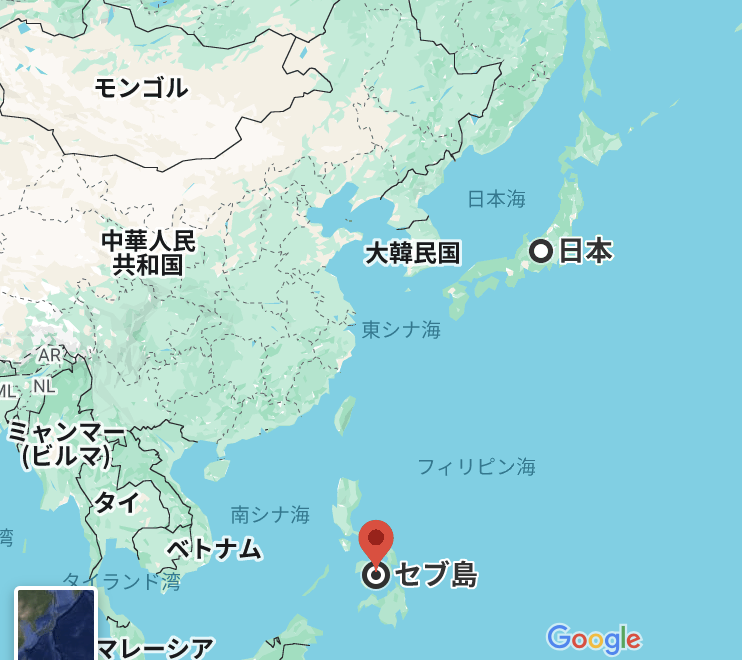Tap the red pin on セブ島
The width and height of the screenshot is (742, 660).
coord(376,541)
